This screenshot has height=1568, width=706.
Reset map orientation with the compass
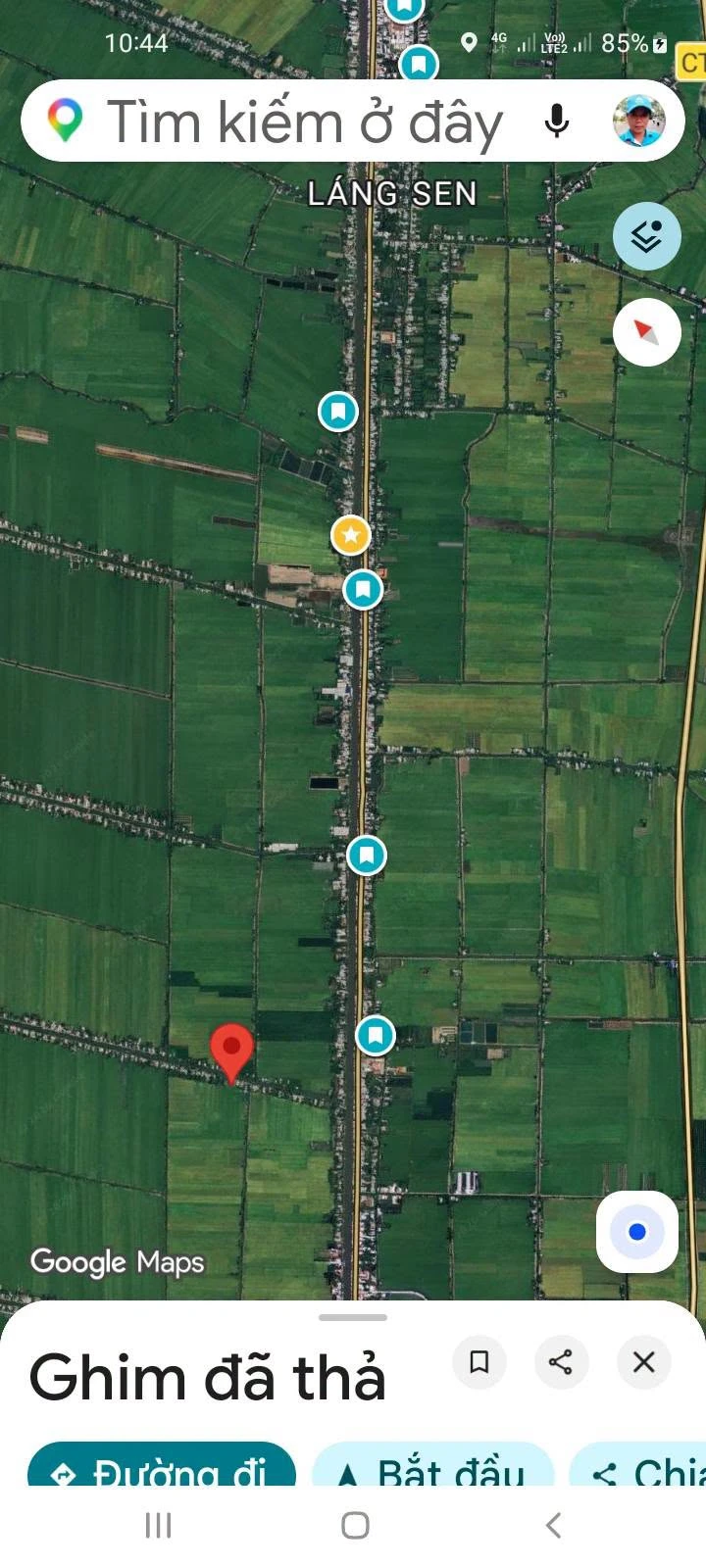pos(646,332)
